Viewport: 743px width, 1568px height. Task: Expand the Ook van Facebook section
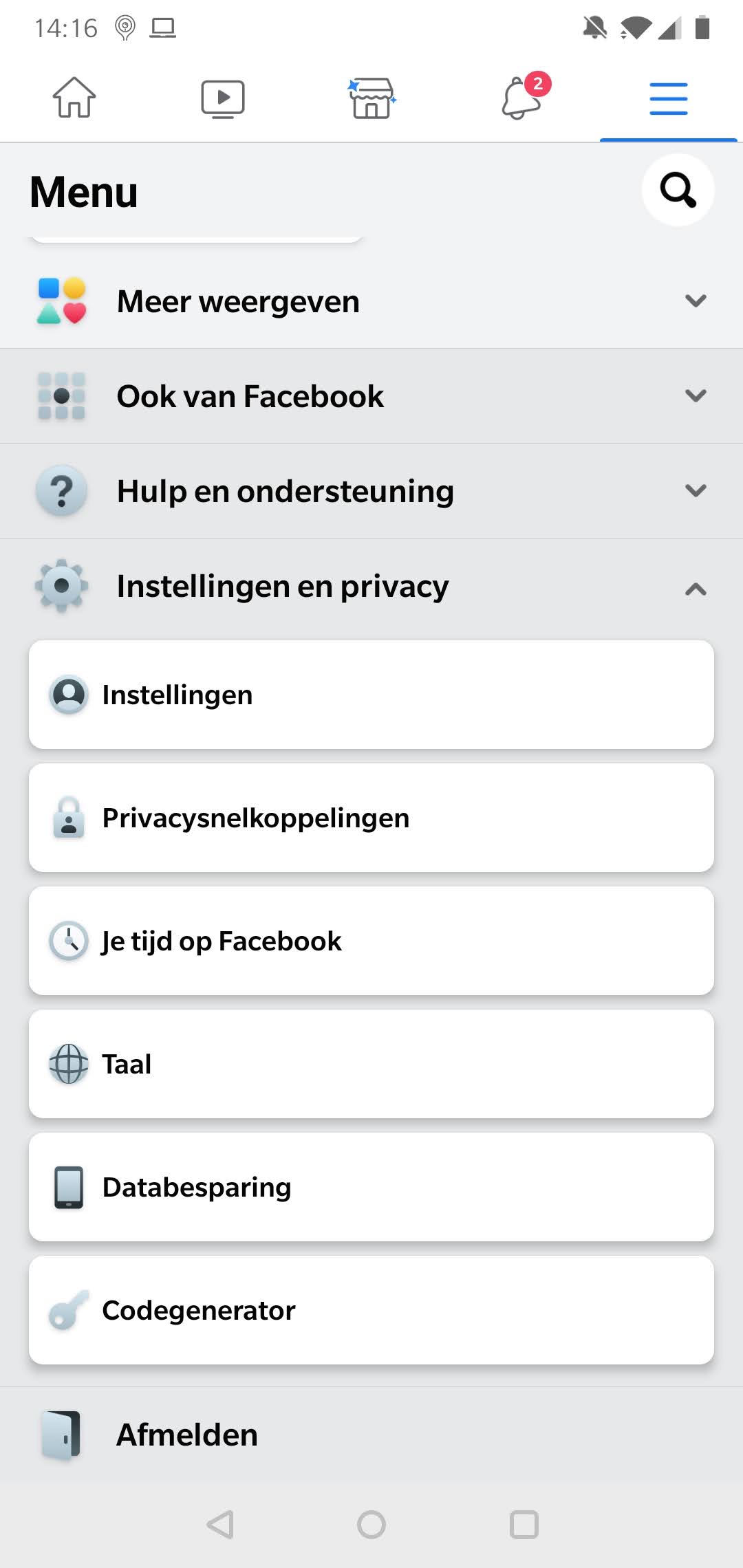coord(371,396)
